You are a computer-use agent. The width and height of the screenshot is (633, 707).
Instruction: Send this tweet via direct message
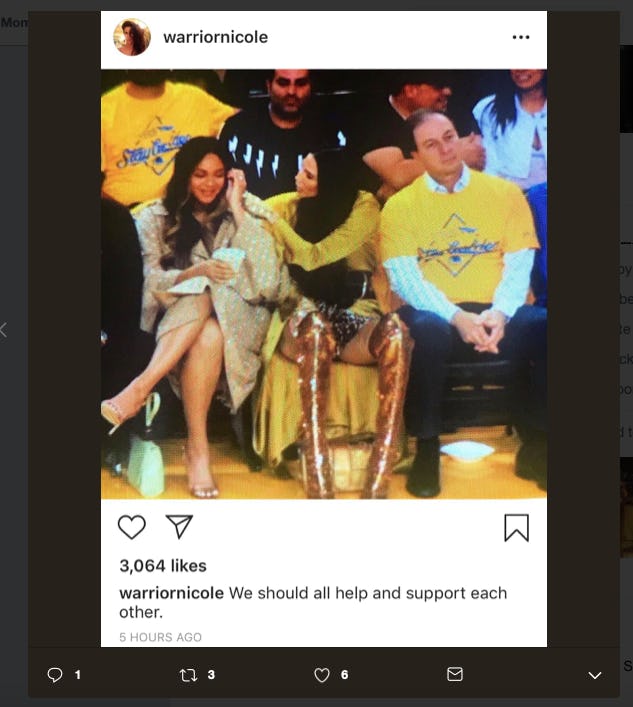(455, 675)
